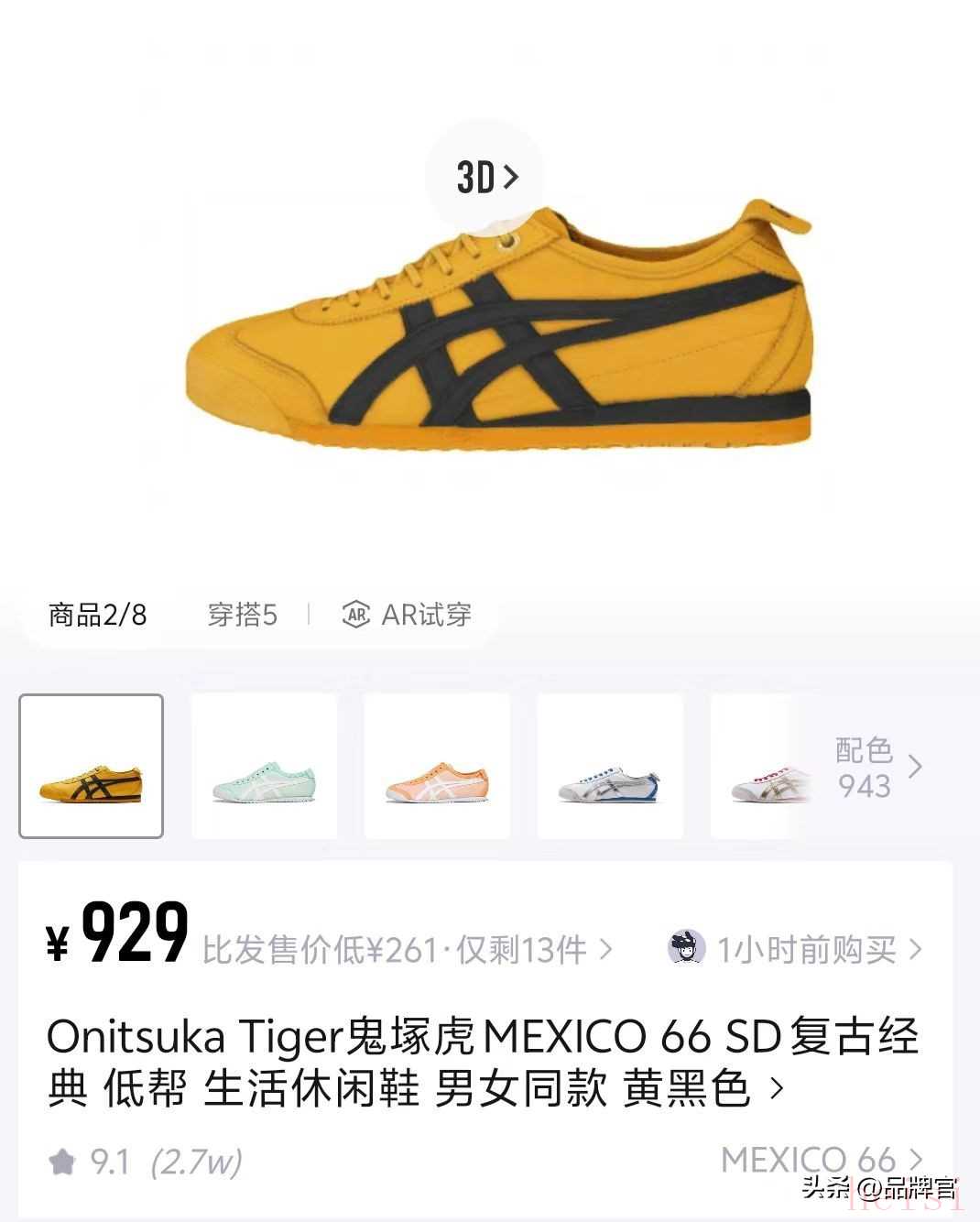Select the yellow and black colorway thumbnail
980x1222 pixels.
[92, 766]
